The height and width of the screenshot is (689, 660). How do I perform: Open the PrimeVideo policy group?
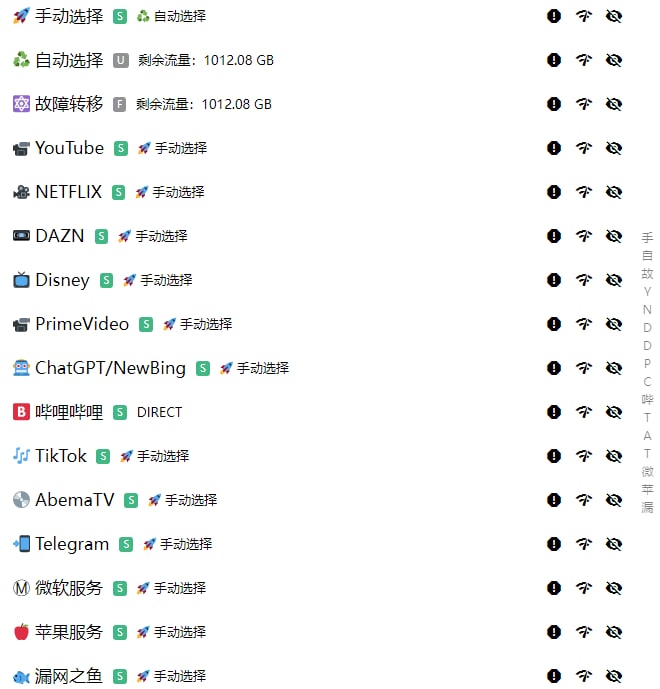pos(81,324)
